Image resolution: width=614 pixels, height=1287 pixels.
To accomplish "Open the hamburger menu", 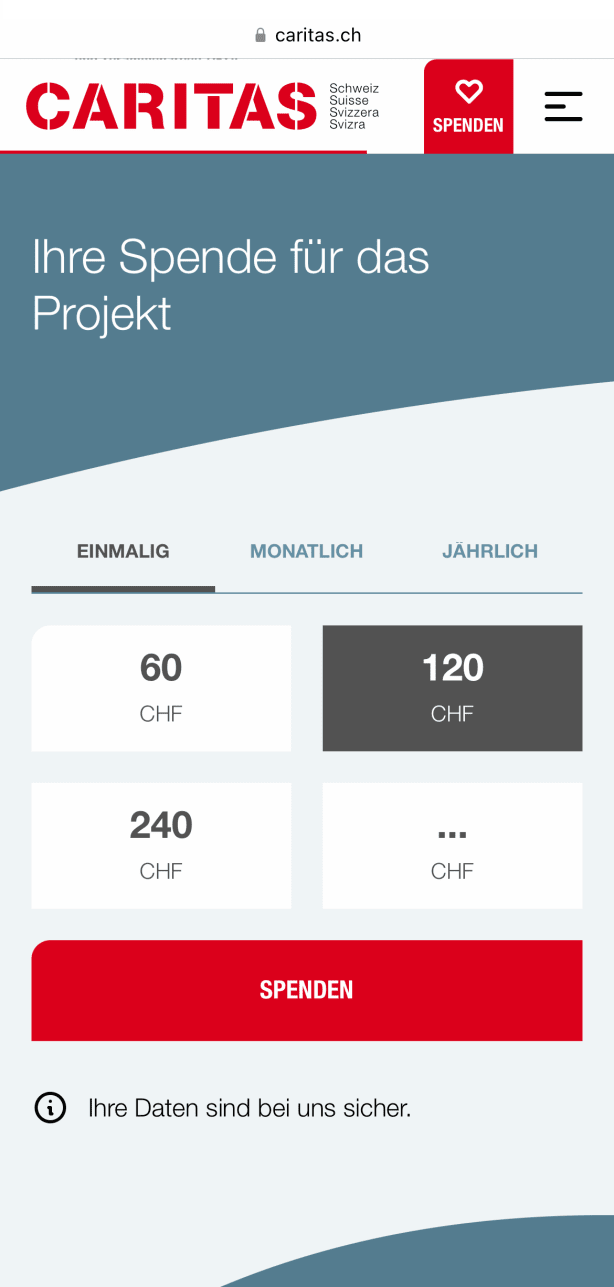I will [x=563, y=107].
